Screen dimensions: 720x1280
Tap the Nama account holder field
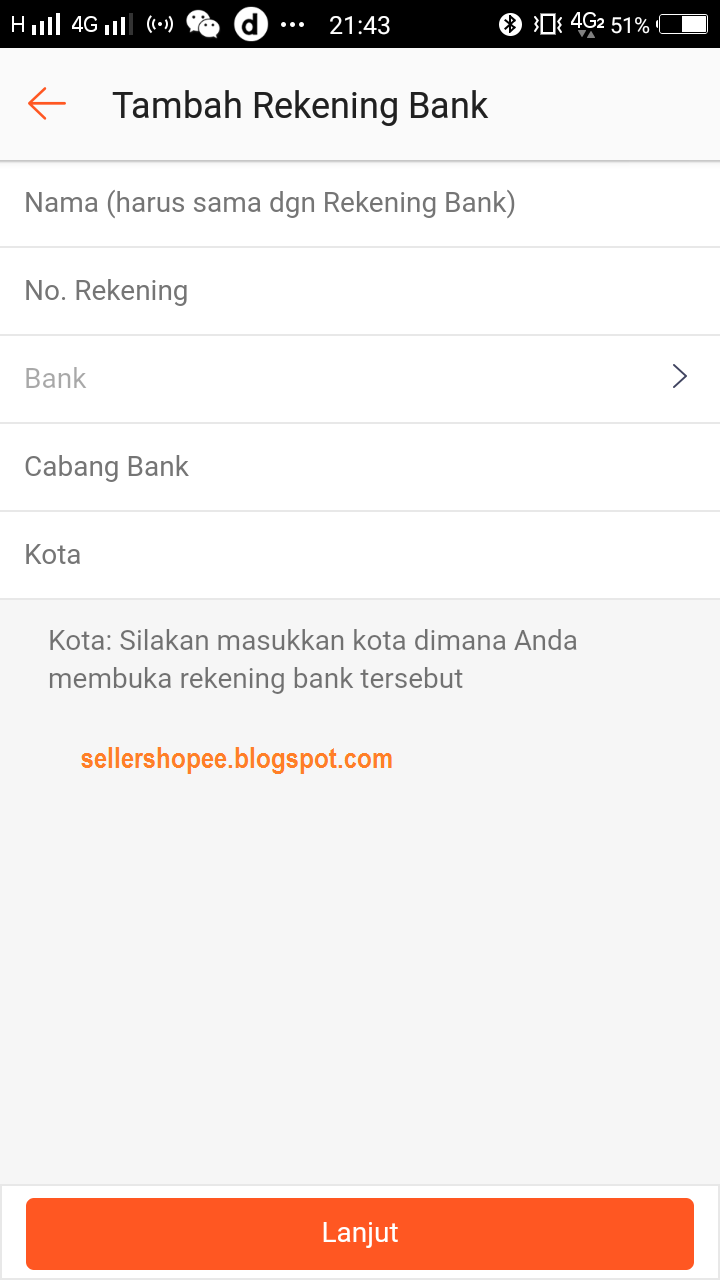(360, 204)
